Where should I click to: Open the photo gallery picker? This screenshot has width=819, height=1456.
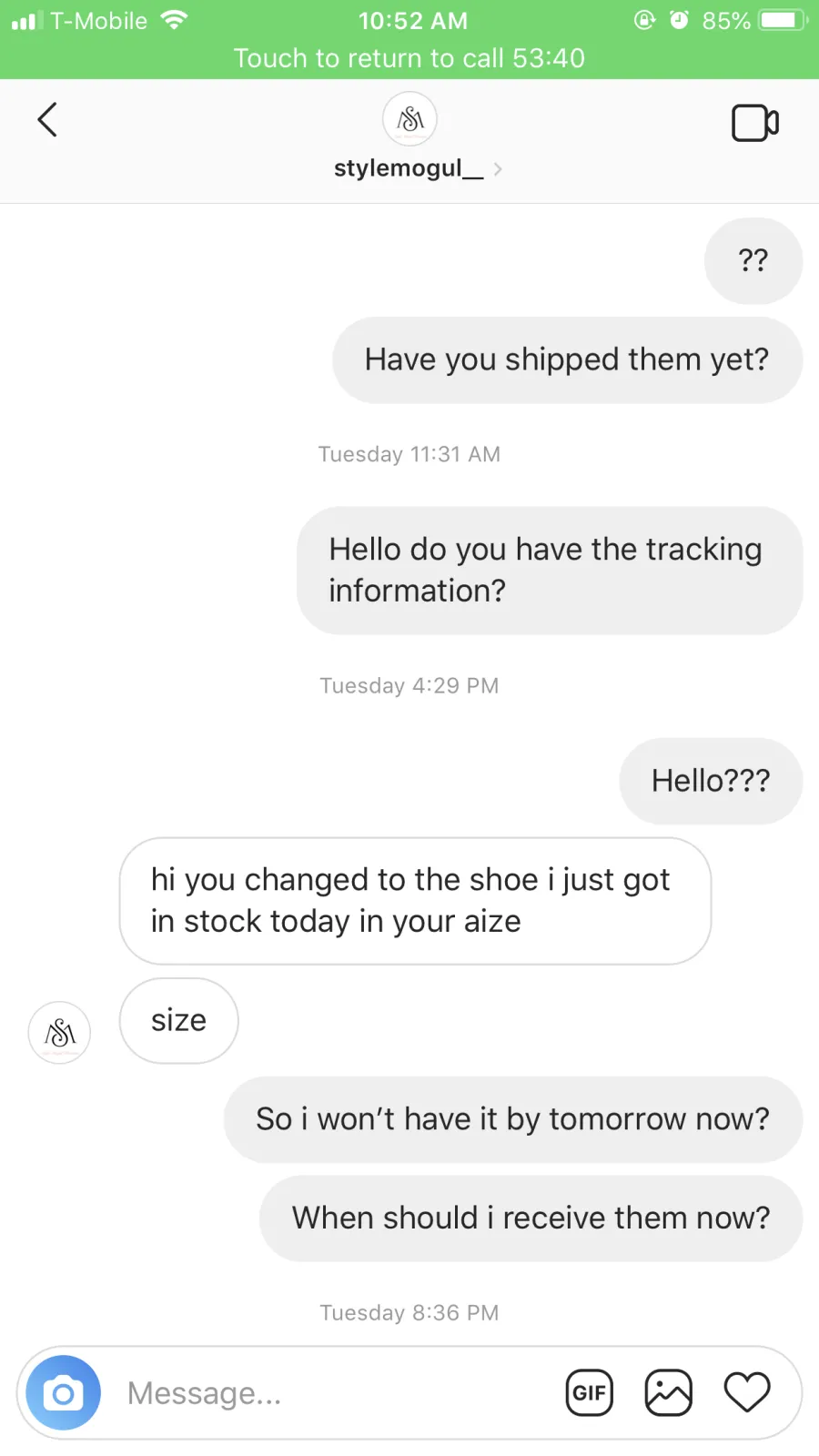[668, 1393]
